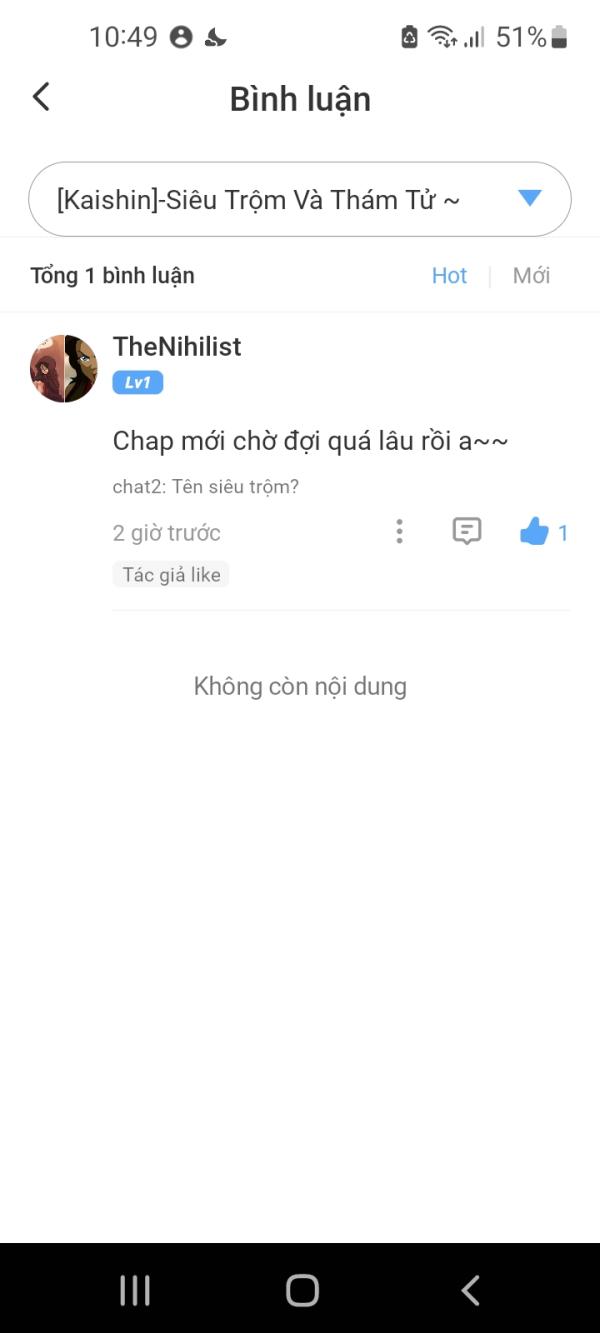Open recent apps from navigation bar

tap(135, 1290)
